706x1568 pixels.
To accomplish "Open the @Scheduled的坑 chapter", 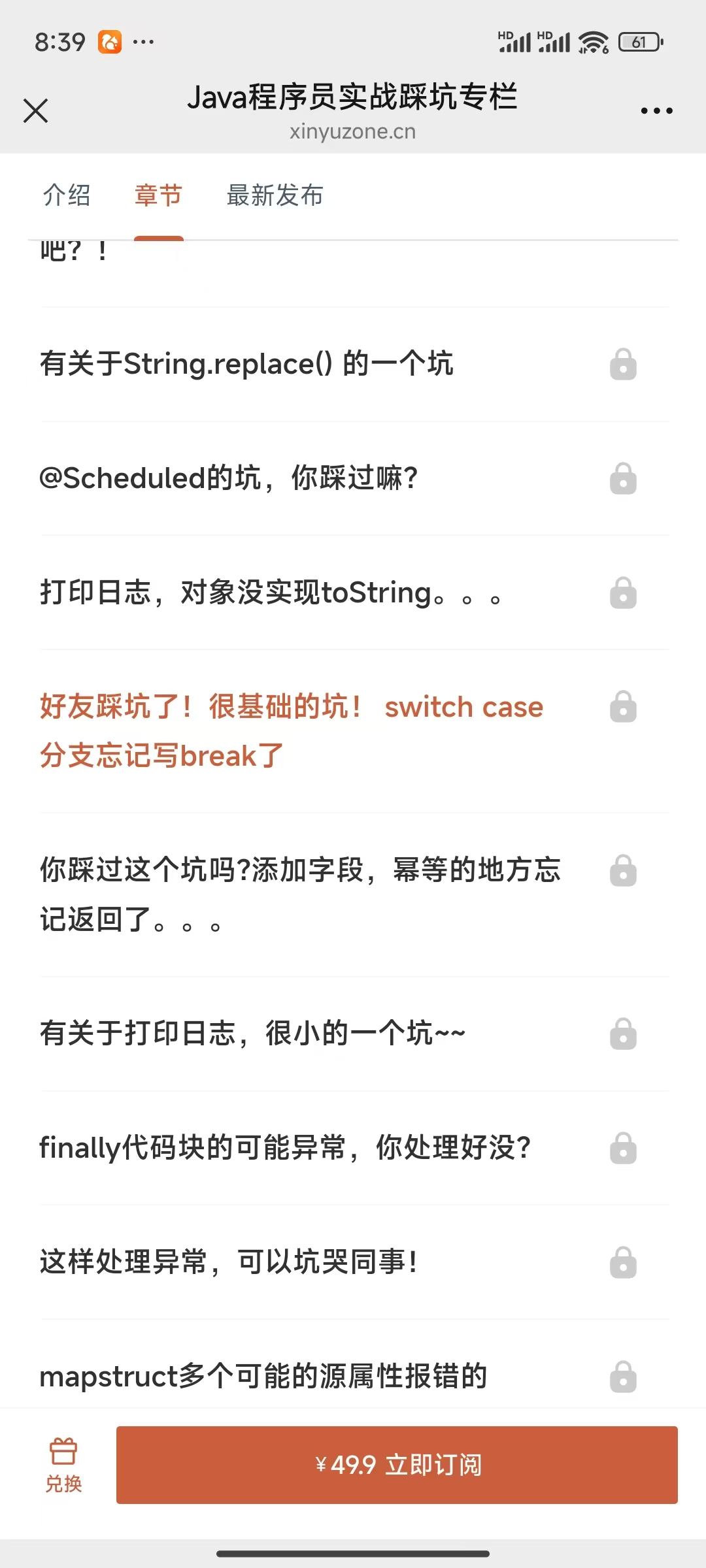I will point(229,478).
